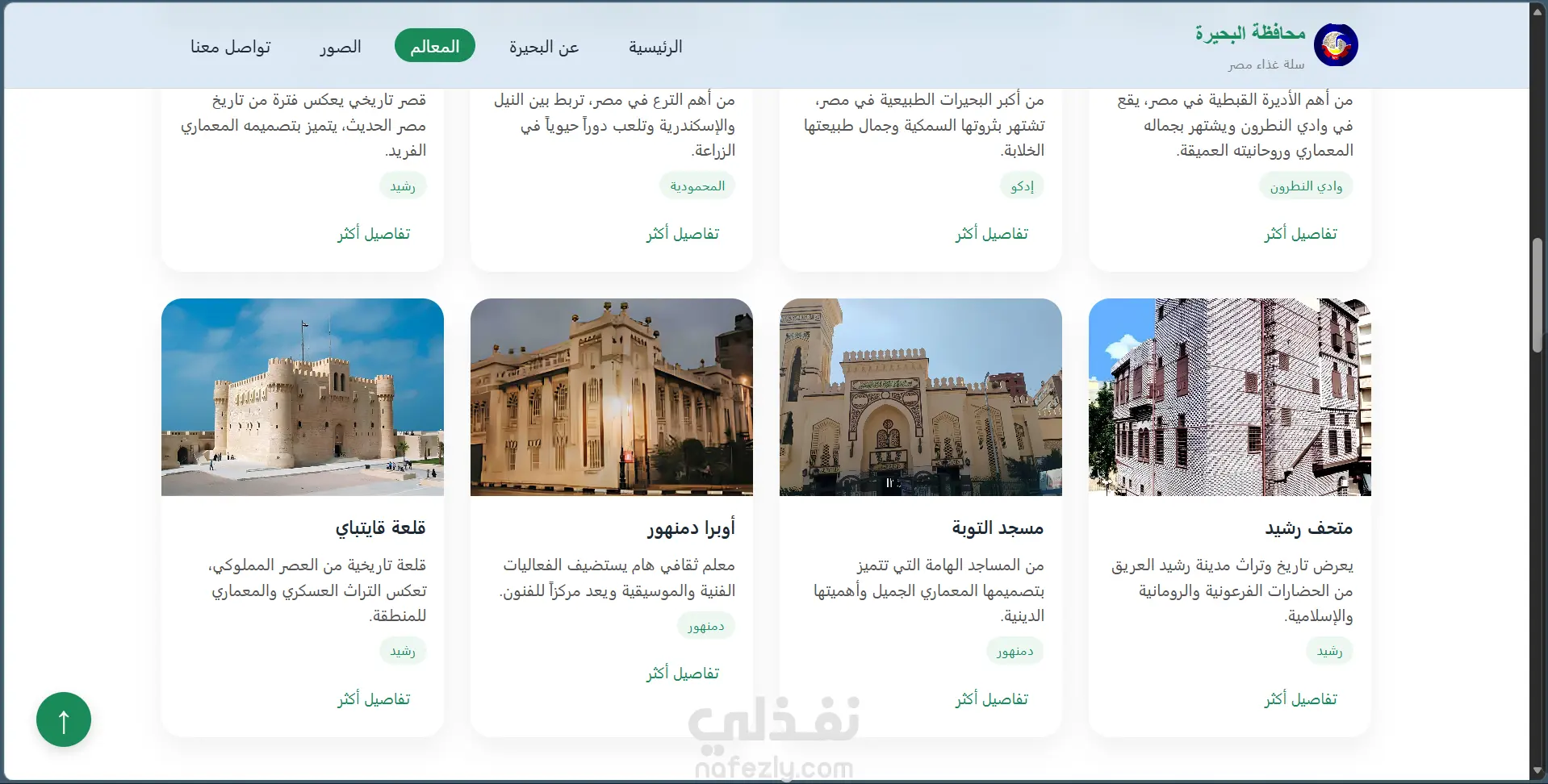
Task: Open the مسجد التوبة photo
Action: (920, 397)
